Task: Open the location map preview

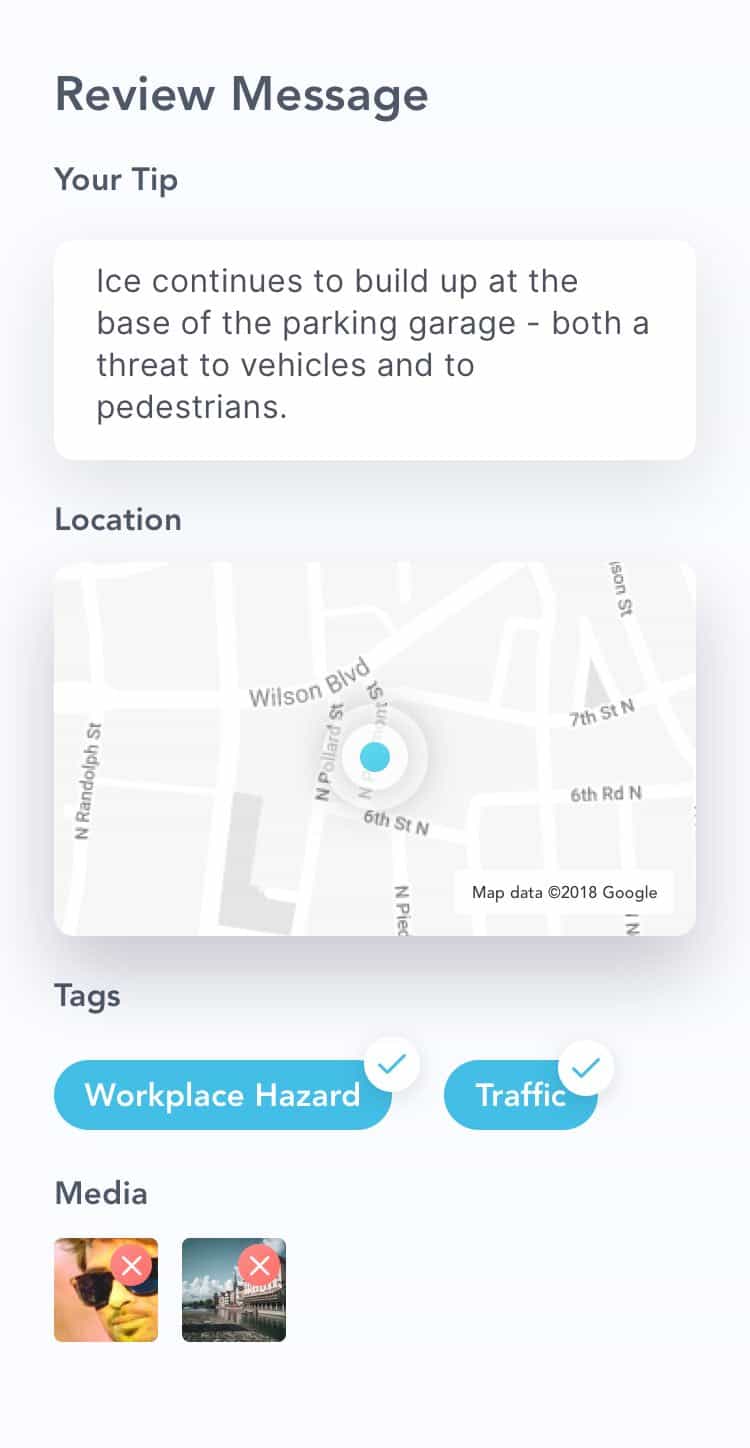Action: click(x=374, y=748)
